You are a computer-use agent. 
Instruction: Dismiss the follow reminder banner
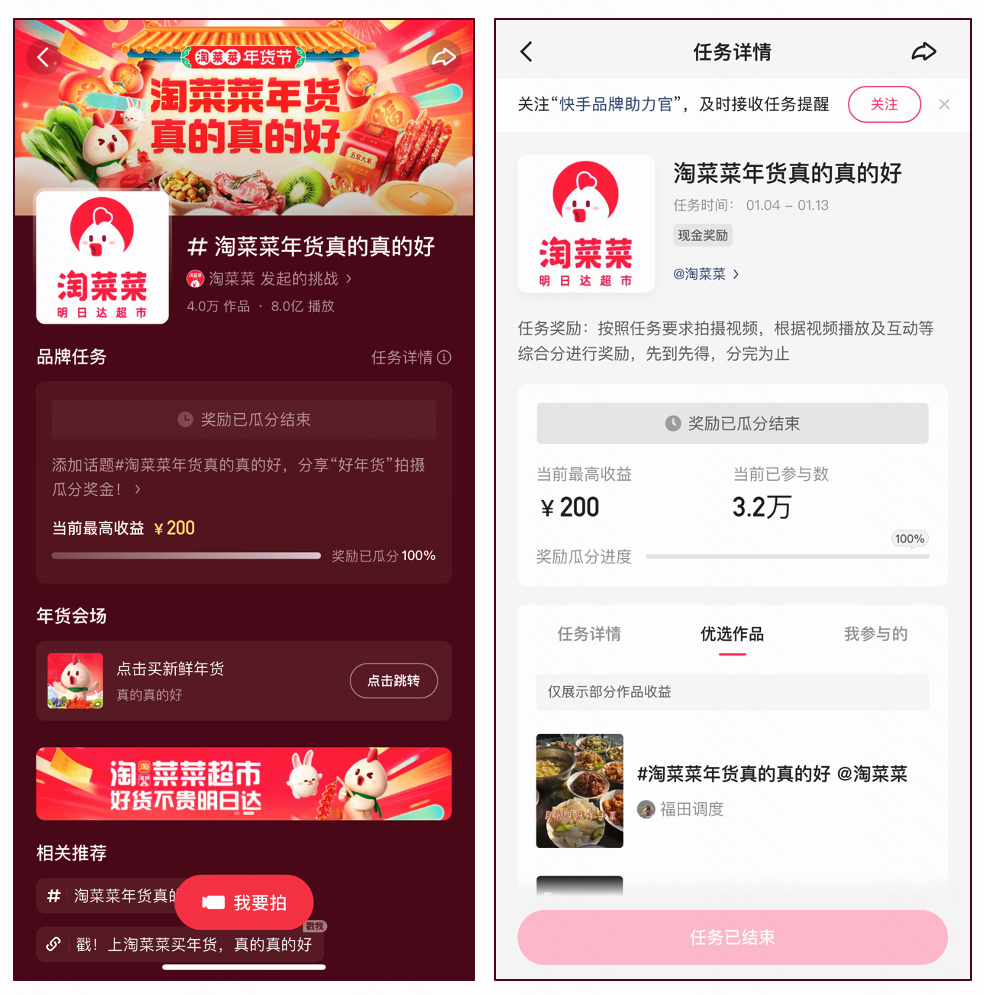(944, 104)
